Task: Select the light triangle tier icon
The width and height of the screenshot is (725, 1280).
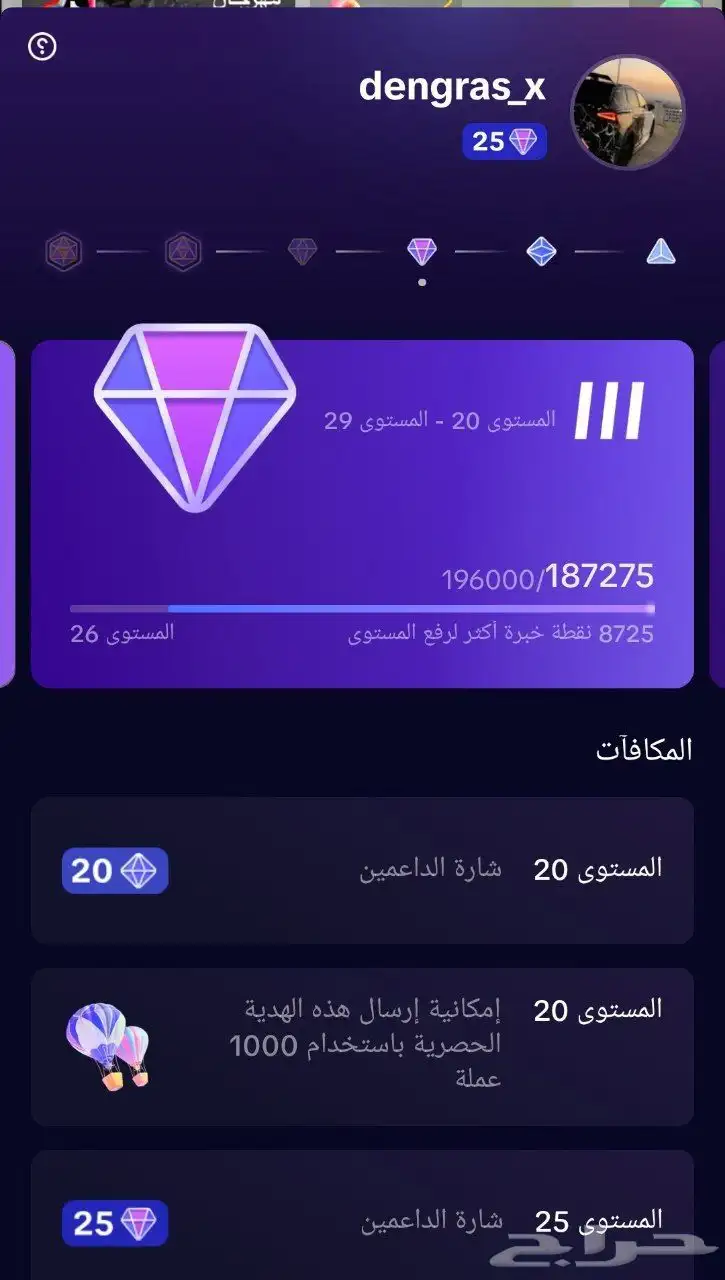Action: [x=661, y=251]
